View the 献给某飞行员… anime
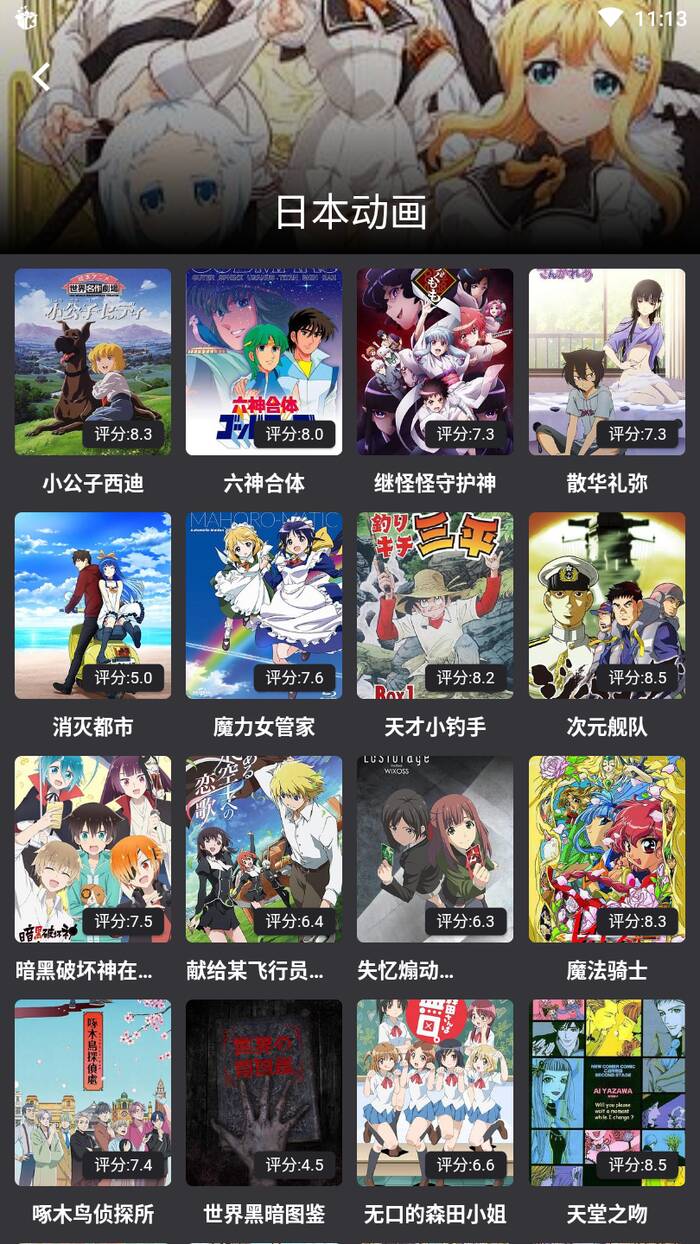 264,849
